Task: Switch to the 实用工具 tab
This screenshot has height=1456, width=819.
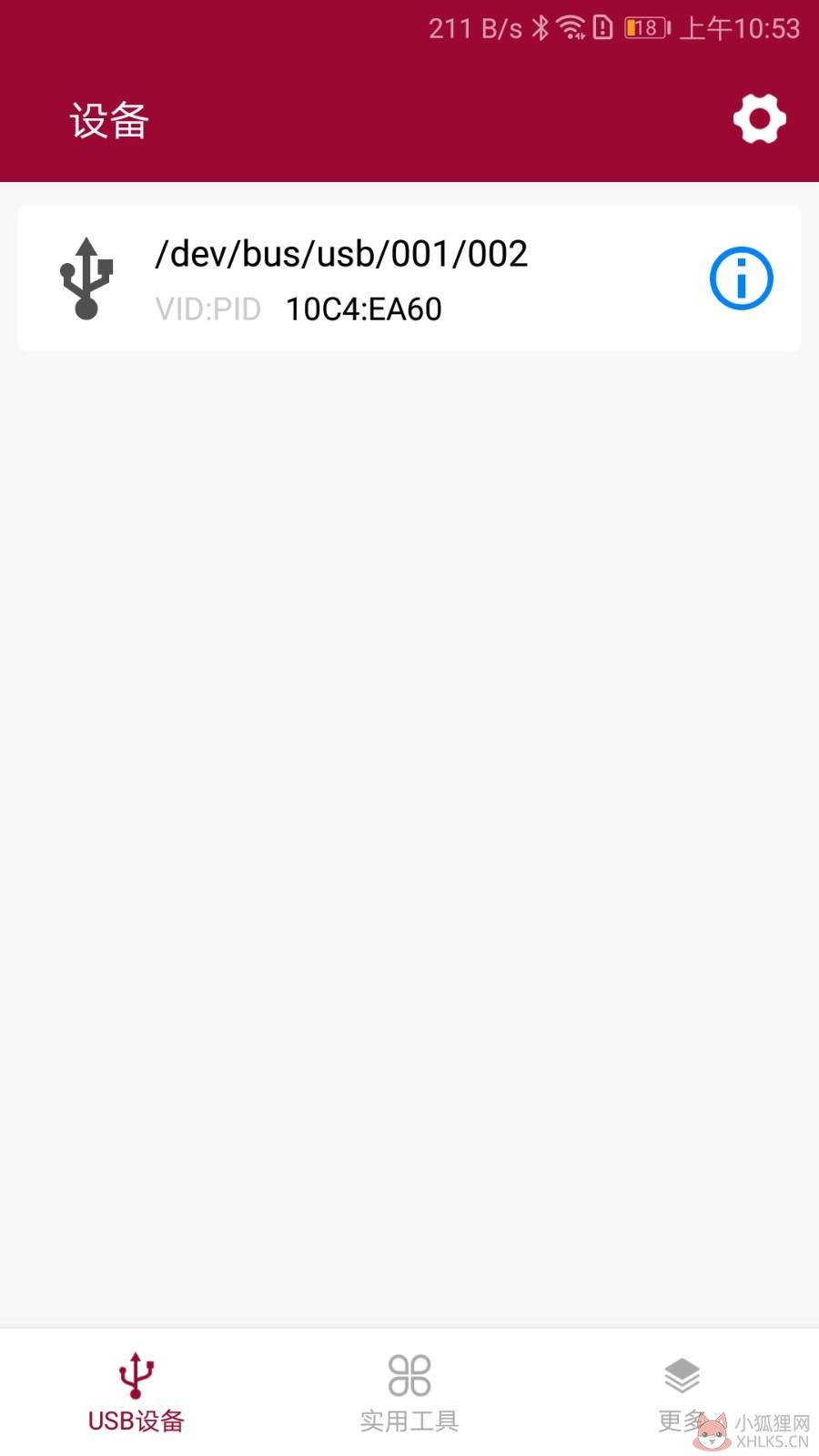Action: 409,1392
